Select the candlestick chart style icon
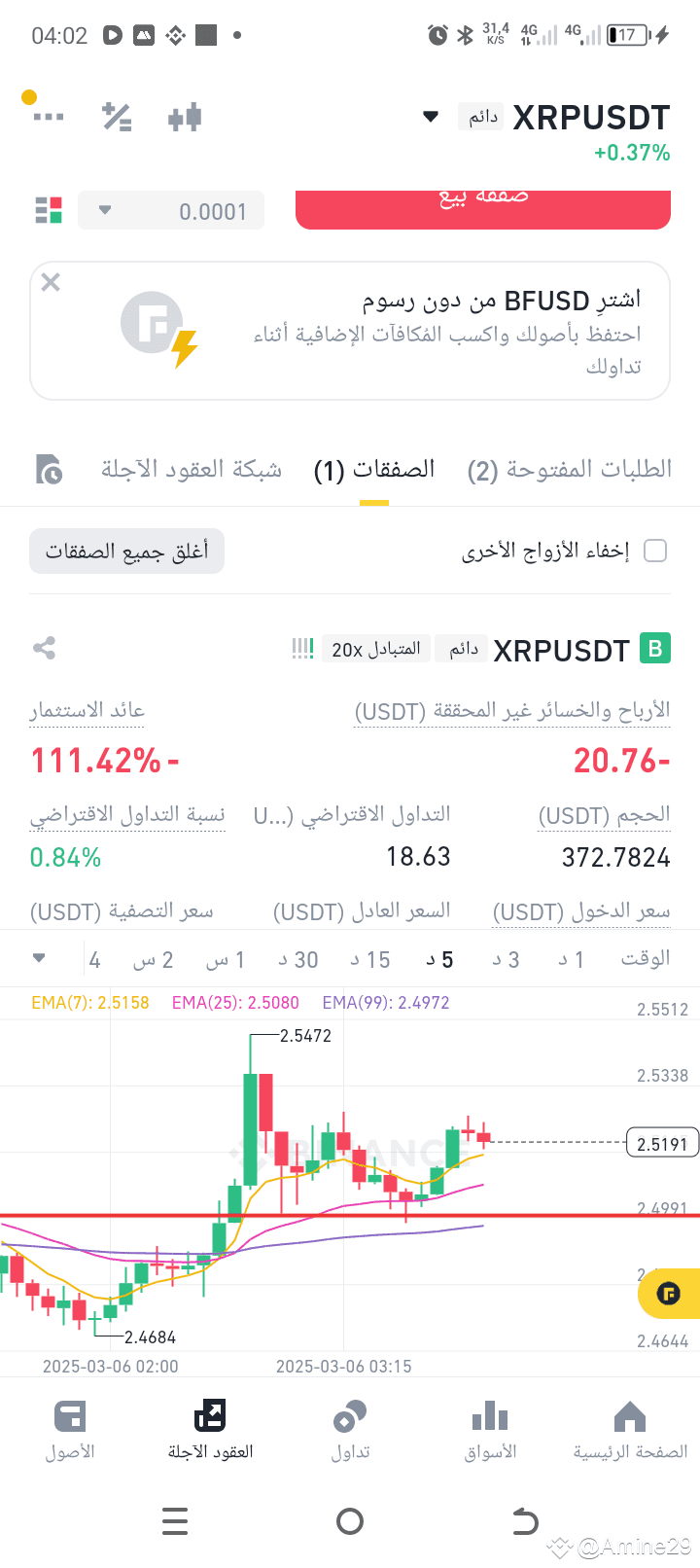 pyautogui.click(x=184, y=116)
